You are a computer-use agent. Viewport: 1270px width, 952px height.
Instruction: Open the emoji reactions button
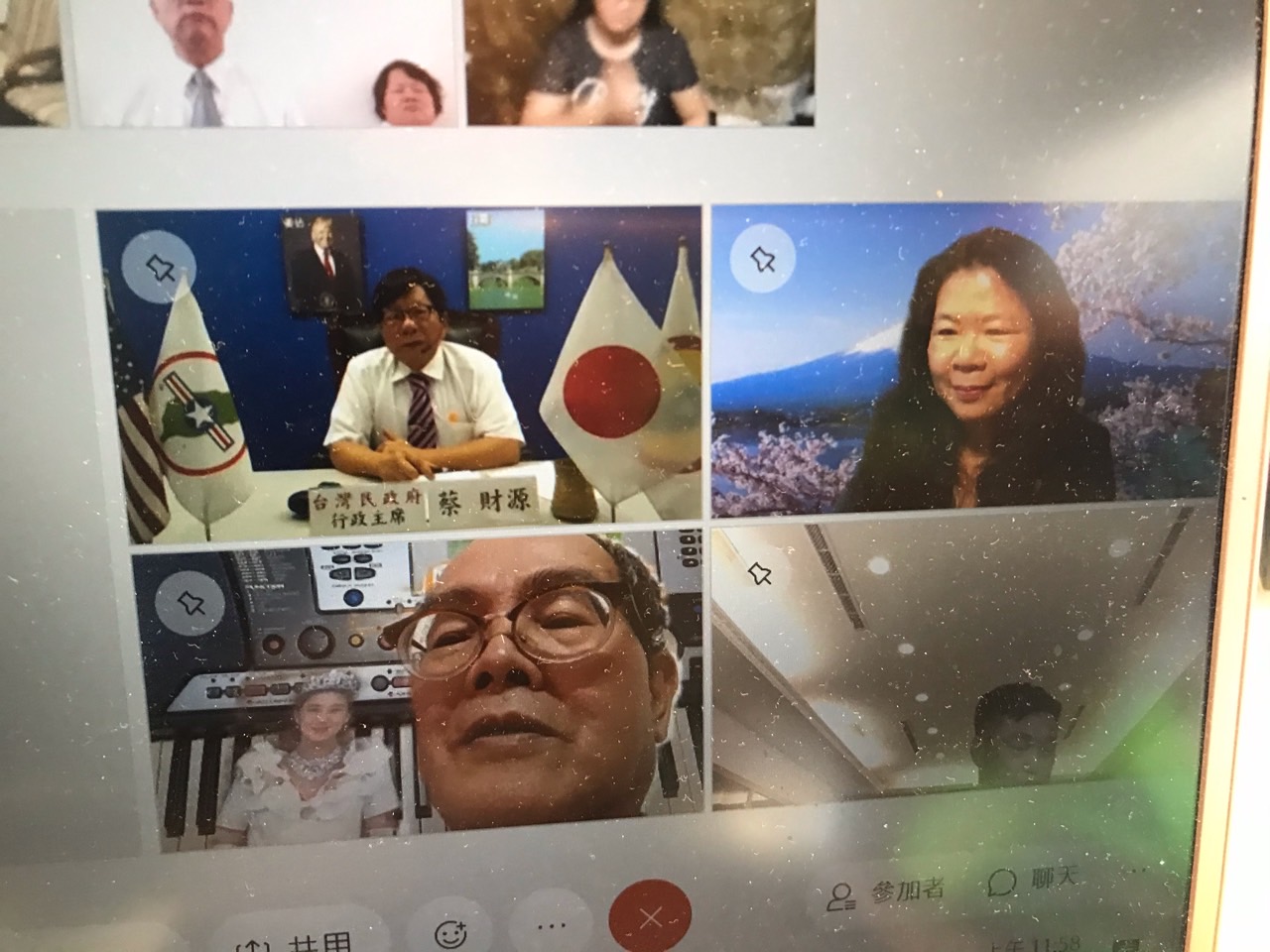pyautogui.click(x=451, y=933)
